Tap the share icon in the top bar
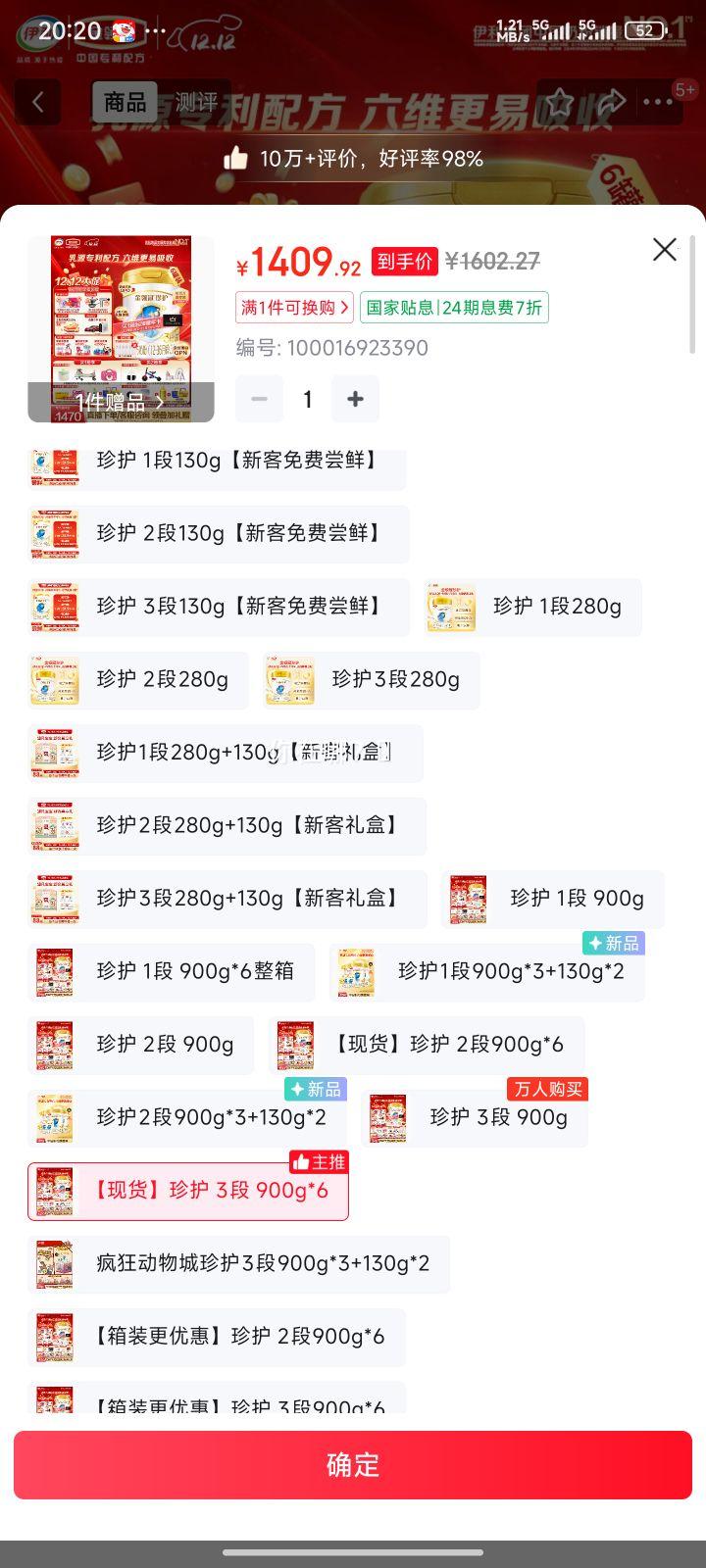The width and height of the screenshot is (706, 1568). click(x=610, y=101)
